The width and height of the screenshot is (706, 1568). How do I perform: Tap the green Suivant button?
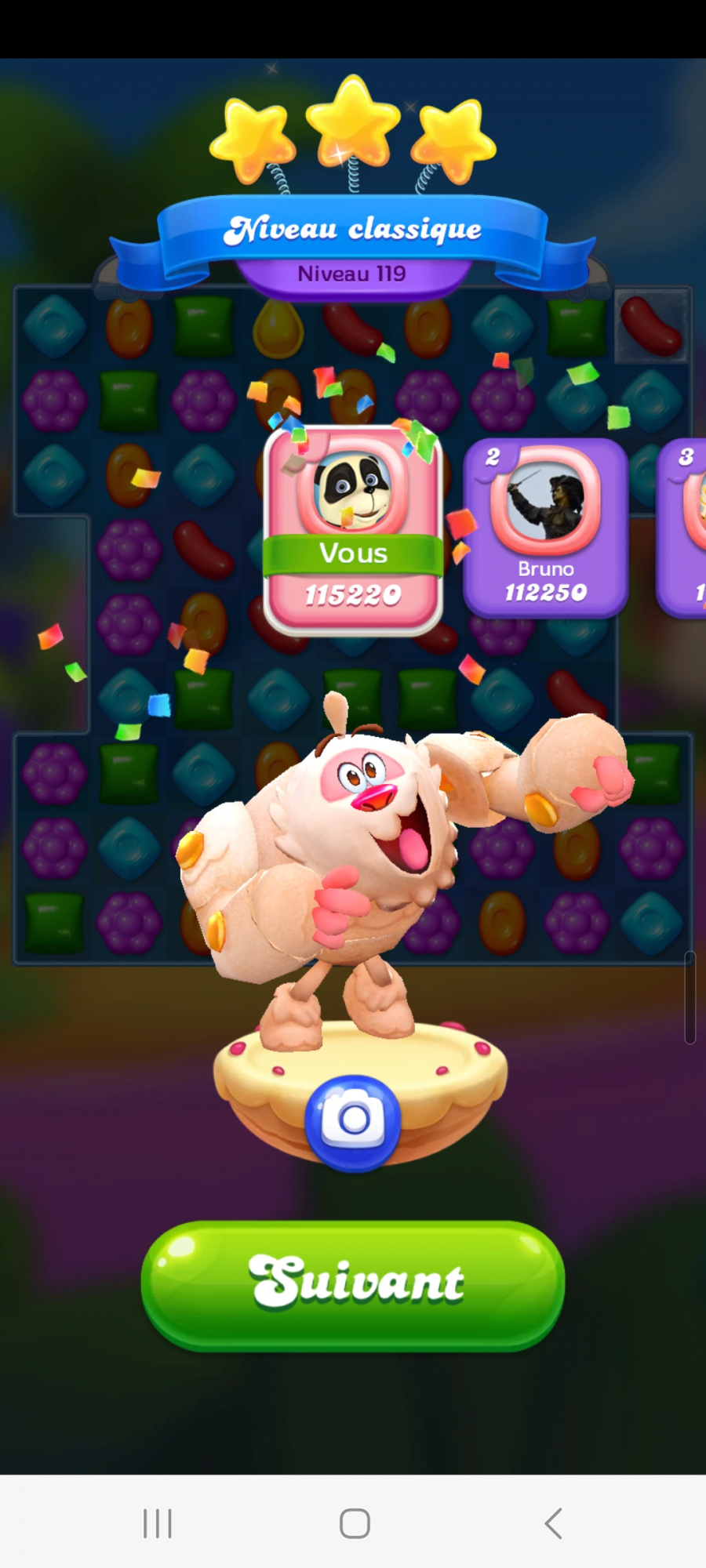(x=353, y=1284)
